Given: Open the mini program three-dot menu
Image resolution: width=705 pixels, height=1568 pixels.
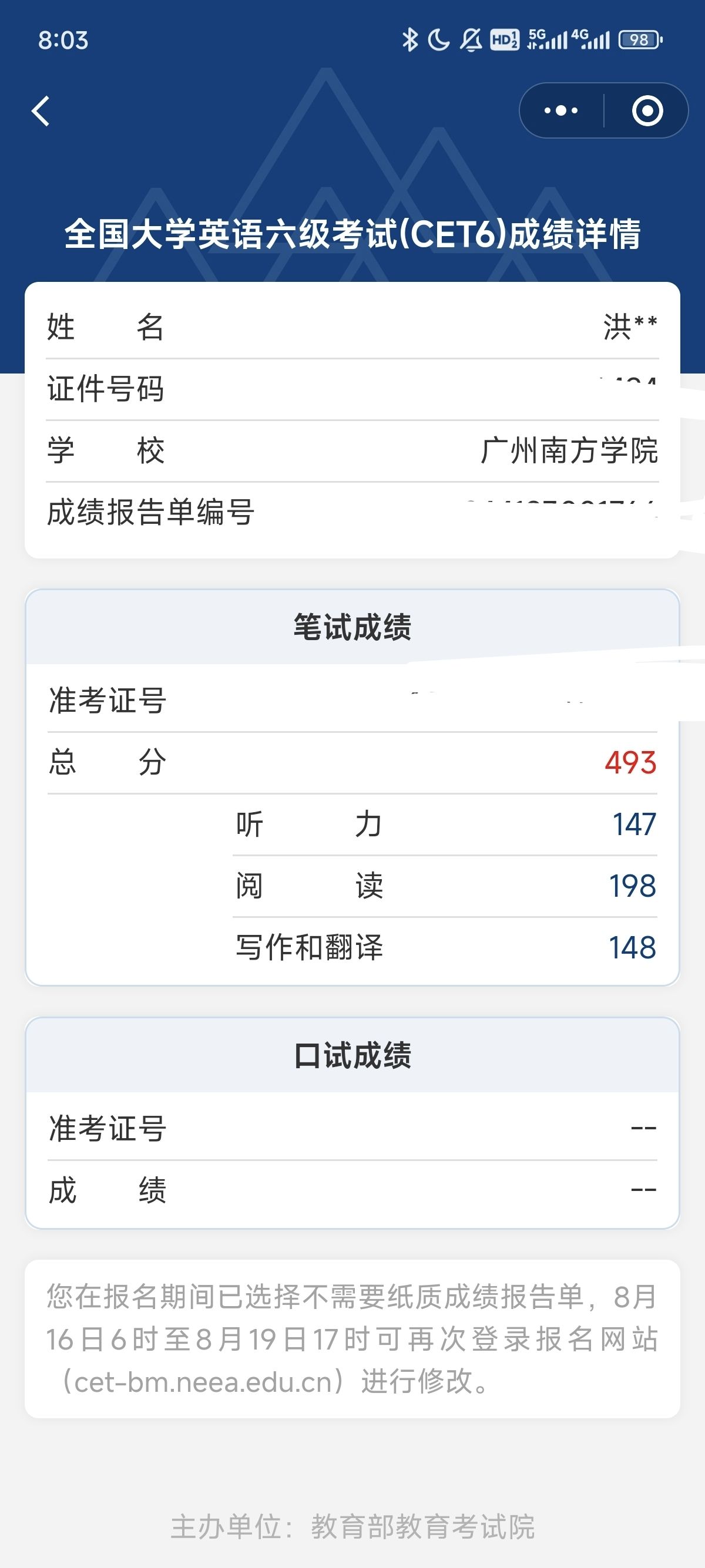Looking at the screenshot, I should [561, 111].
